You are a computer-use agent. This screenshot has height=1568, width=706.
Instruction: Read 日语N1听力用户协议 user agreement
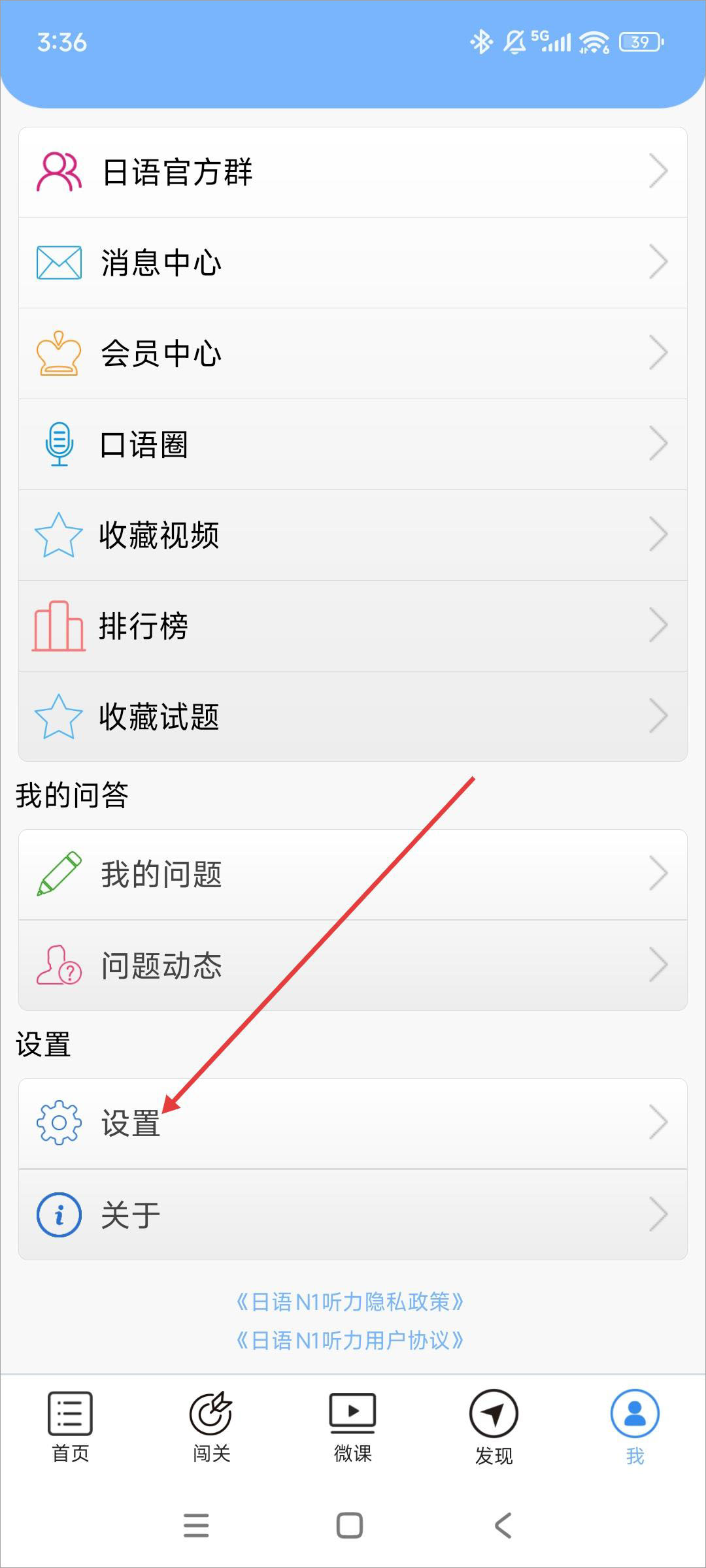tap(350, 1341)
